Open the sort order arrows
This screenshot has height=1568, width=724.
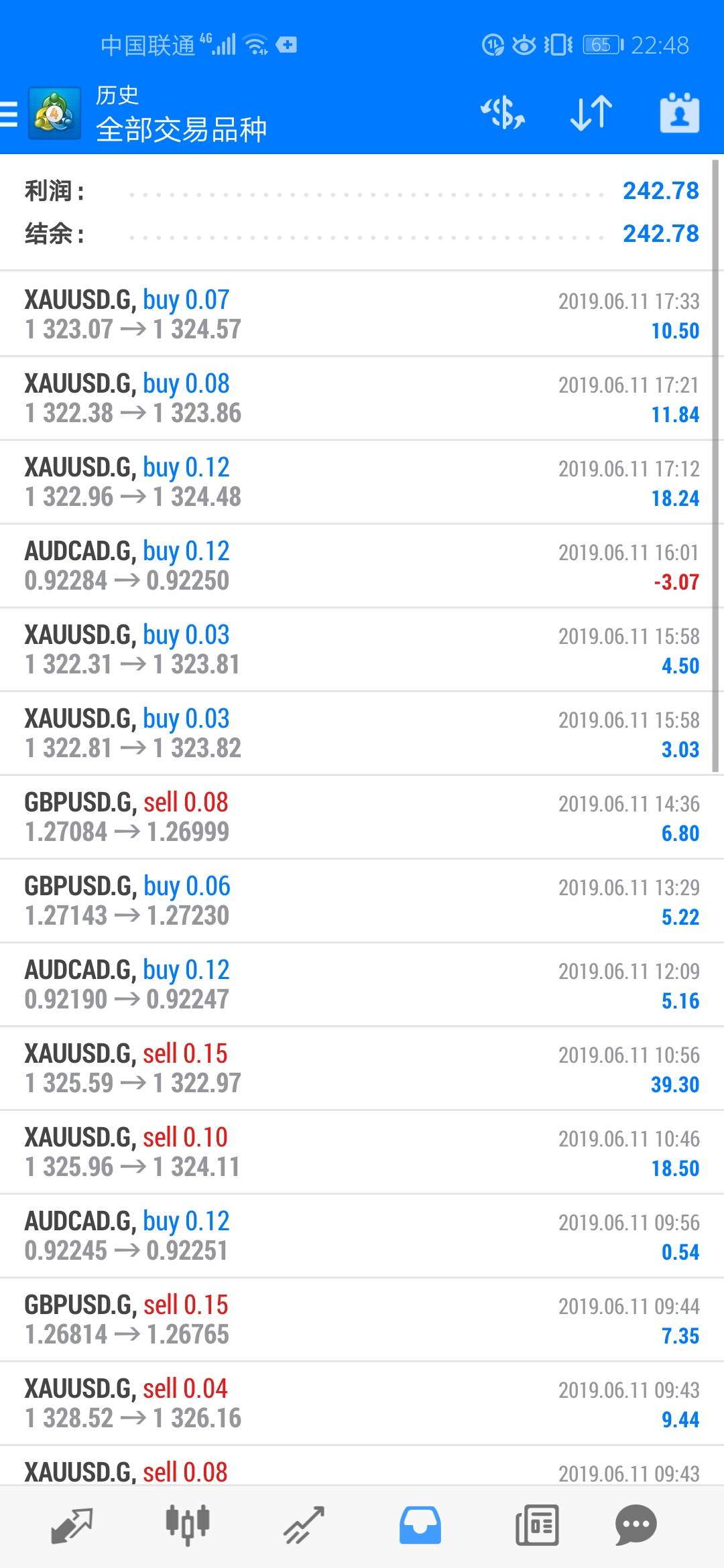[591, 113]
